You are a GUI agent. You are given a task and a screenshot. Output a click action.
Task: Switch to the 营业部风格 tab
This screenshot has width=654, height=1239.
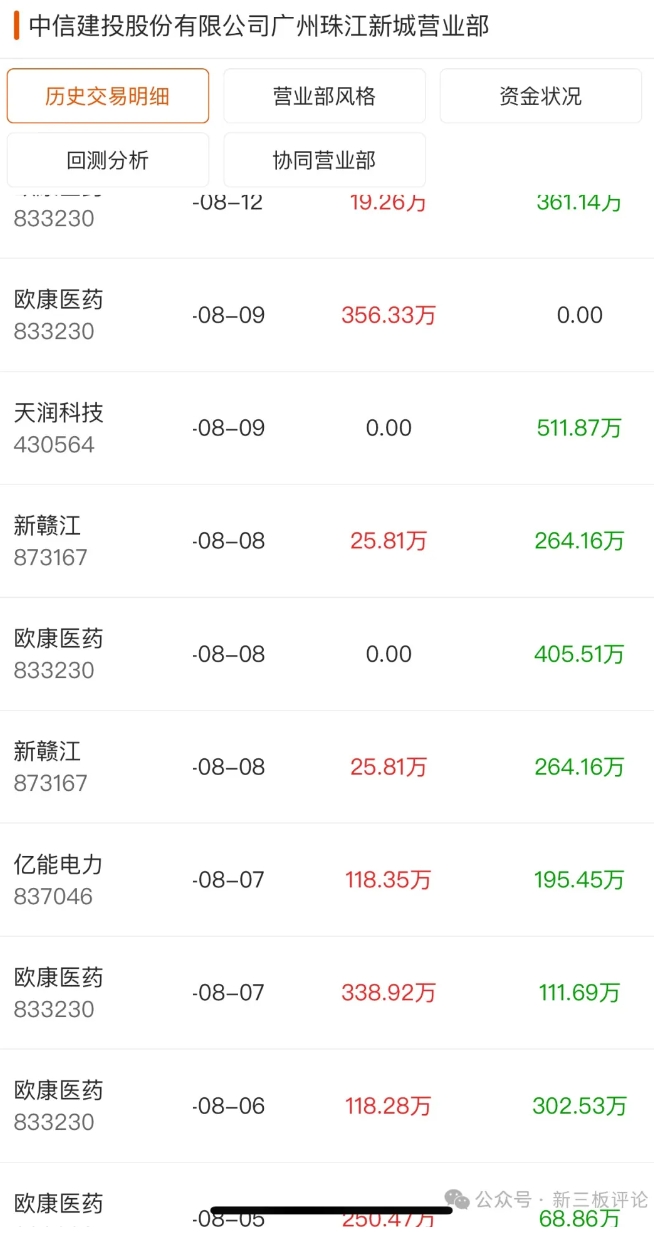coord(324,96)
